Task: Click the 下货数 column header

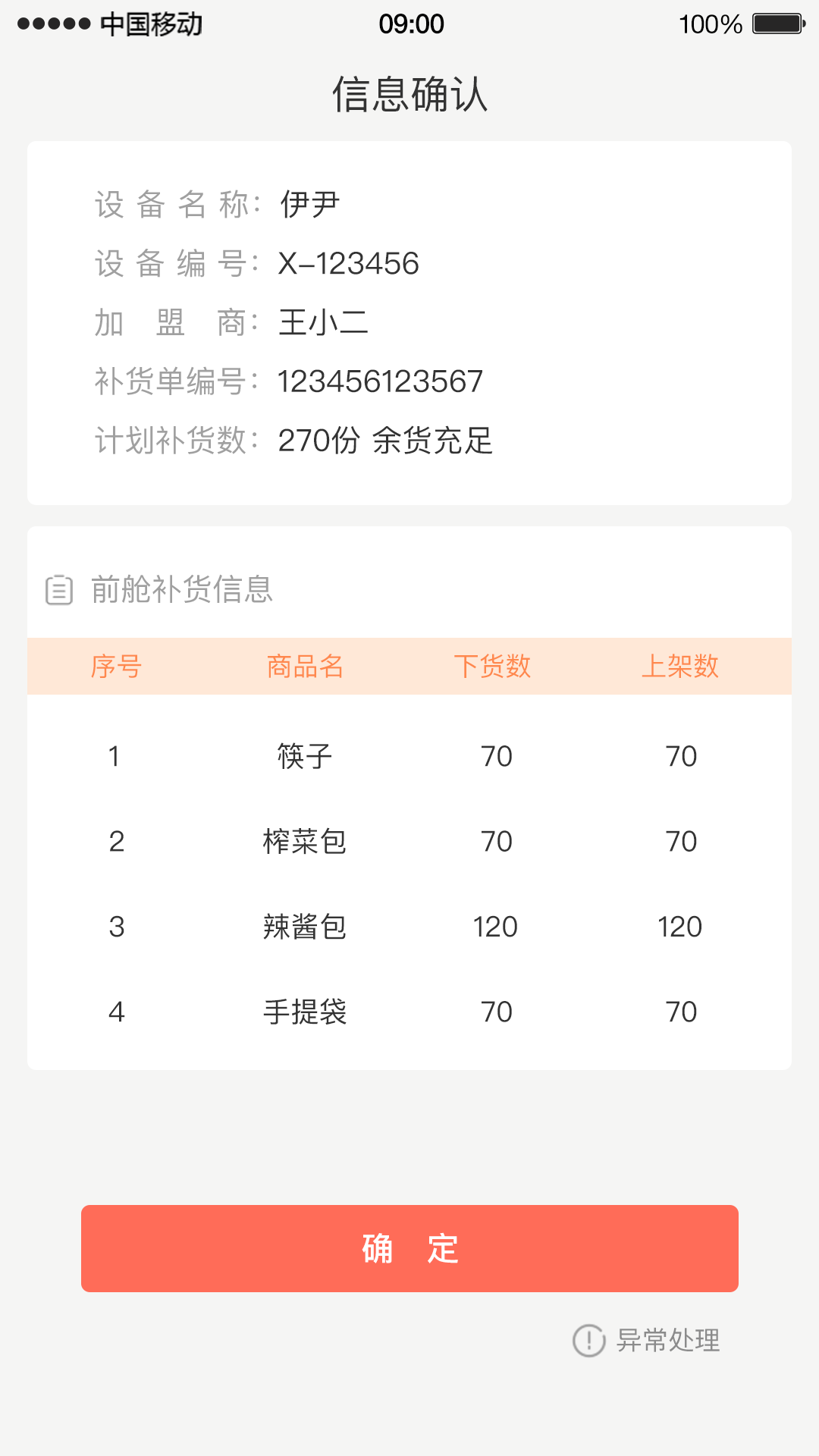Action: [x=493, y=666]
